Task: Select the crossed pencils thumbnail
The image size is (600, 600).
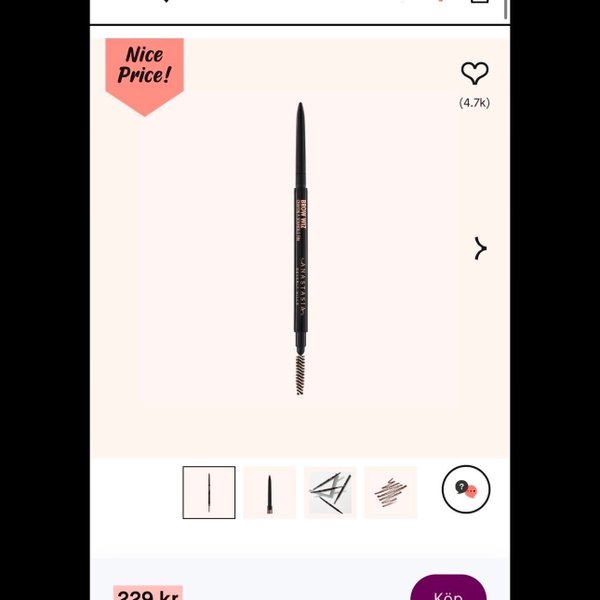Action: click(x=330, y=492)
